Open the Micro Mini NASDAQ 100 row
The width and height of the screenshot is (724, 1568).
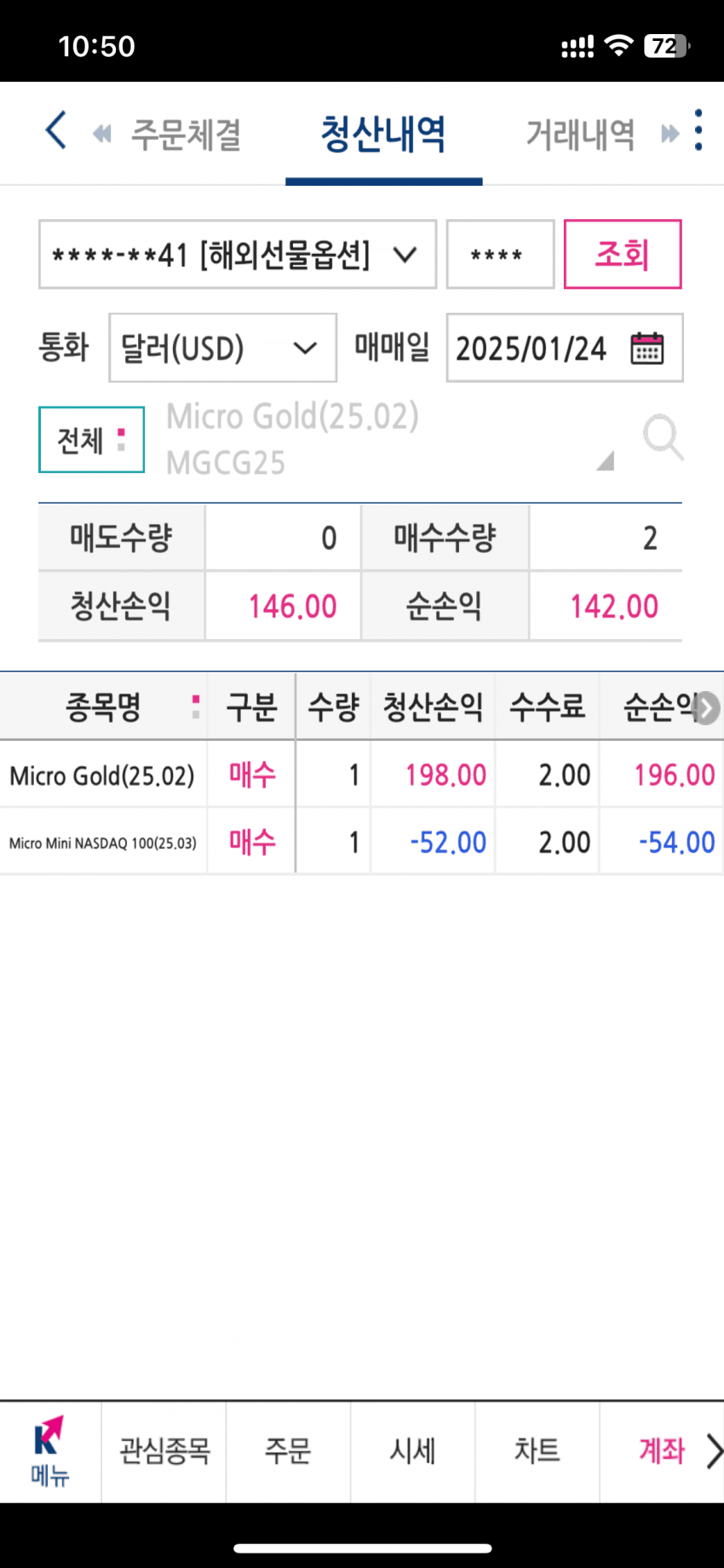click(102, 843)
